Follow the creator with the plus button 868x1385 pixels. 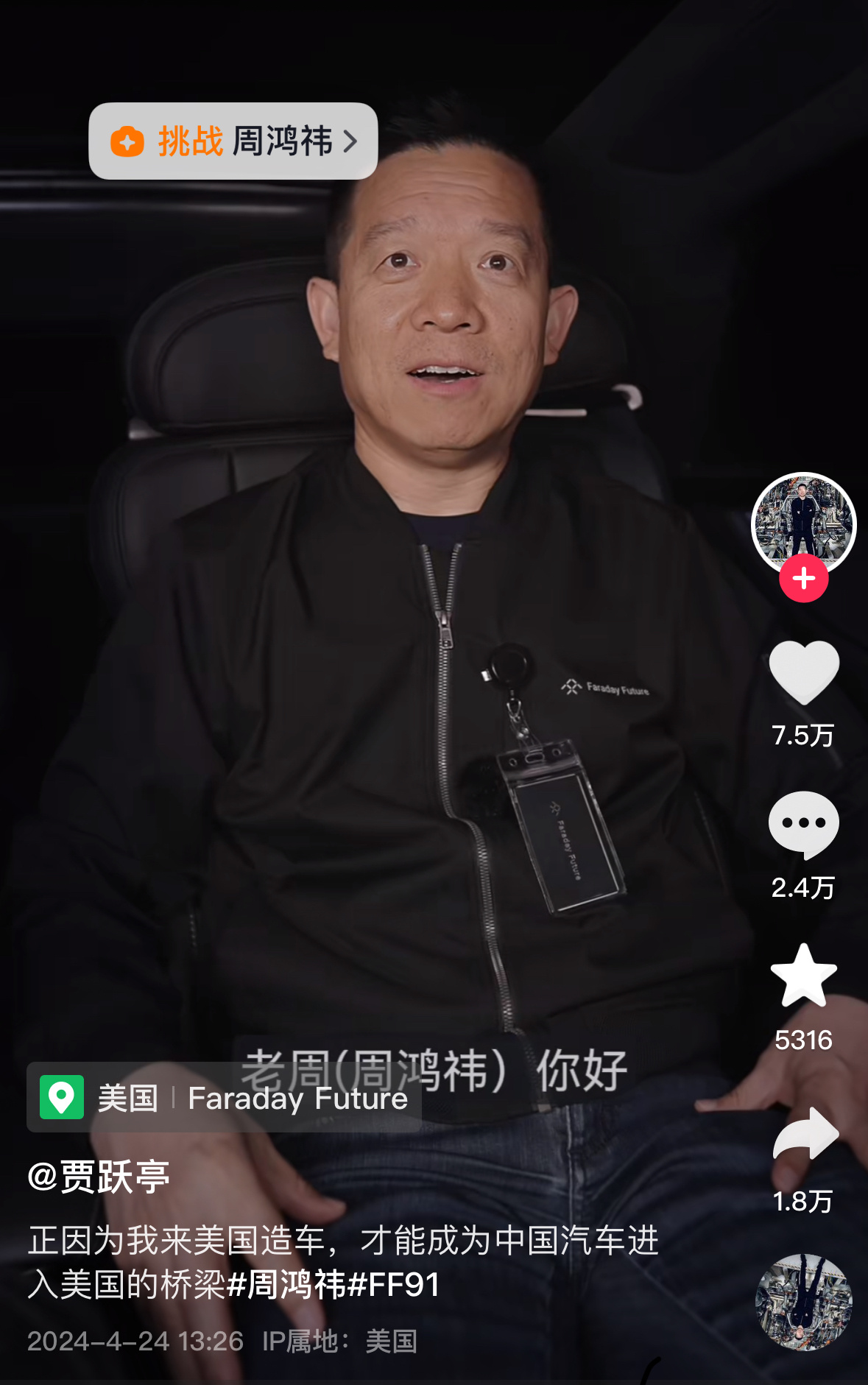click(803, 579)
